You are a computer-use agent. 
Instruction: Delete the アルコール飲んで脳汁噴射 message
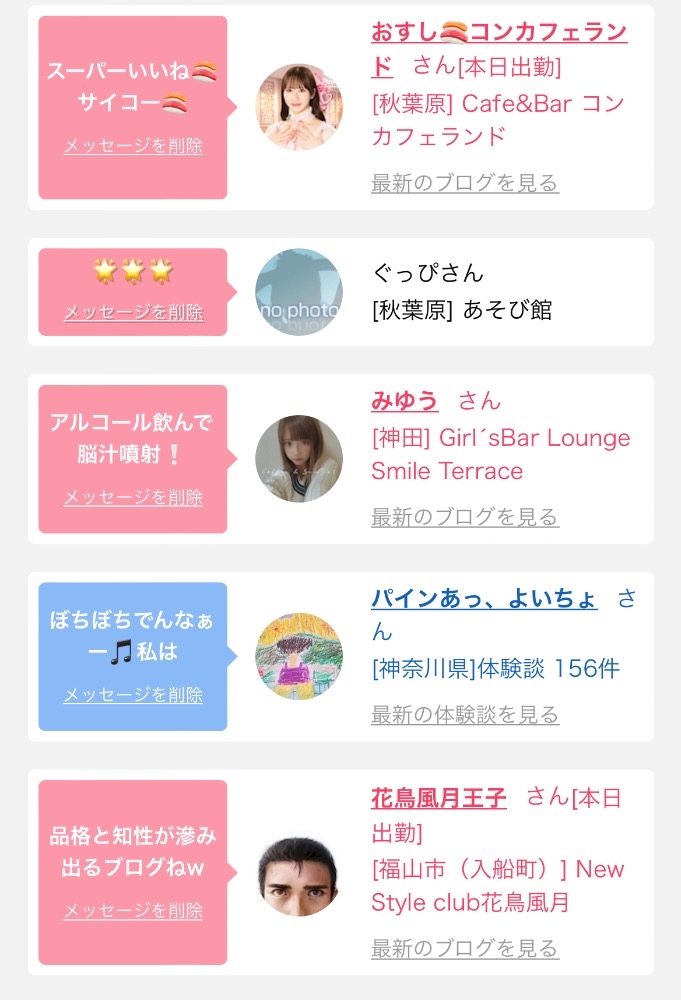(x=133, y=498)
